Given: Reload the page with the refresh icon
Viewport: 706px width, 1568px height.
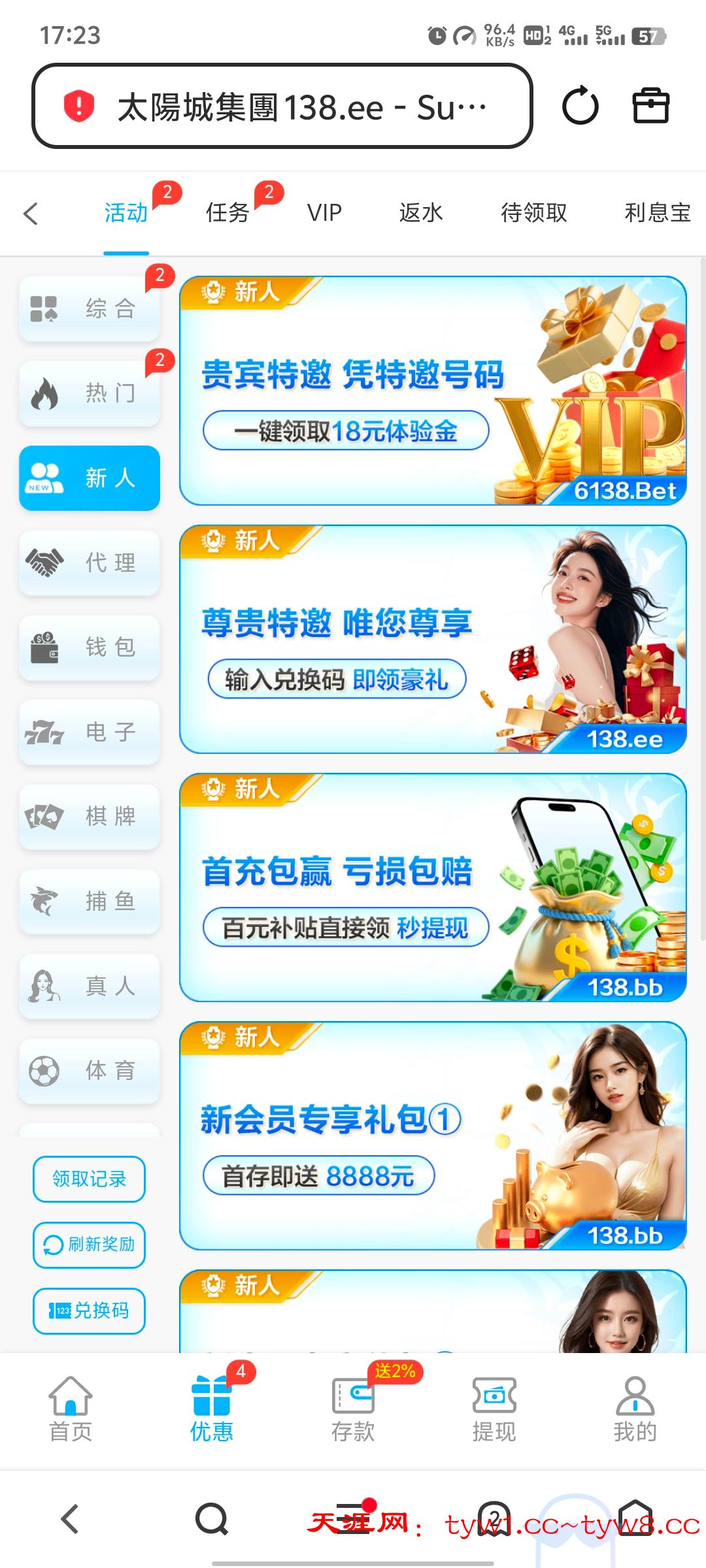Looking at the screenshot, I should [x=580, y=106].
